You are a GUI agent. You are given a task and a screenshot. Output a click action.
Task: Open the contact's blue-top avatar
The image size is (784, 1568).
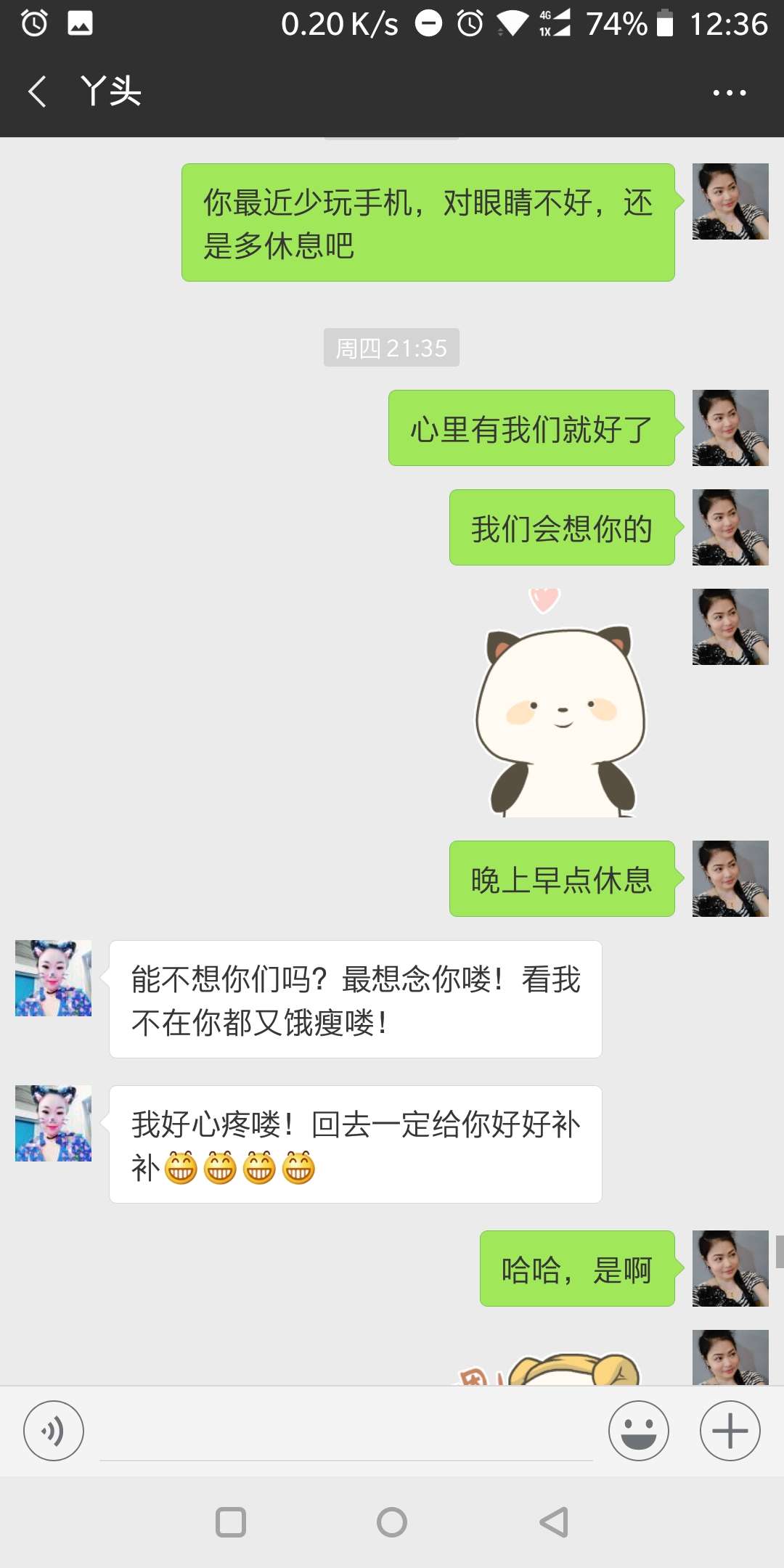[x=52, y=979]
